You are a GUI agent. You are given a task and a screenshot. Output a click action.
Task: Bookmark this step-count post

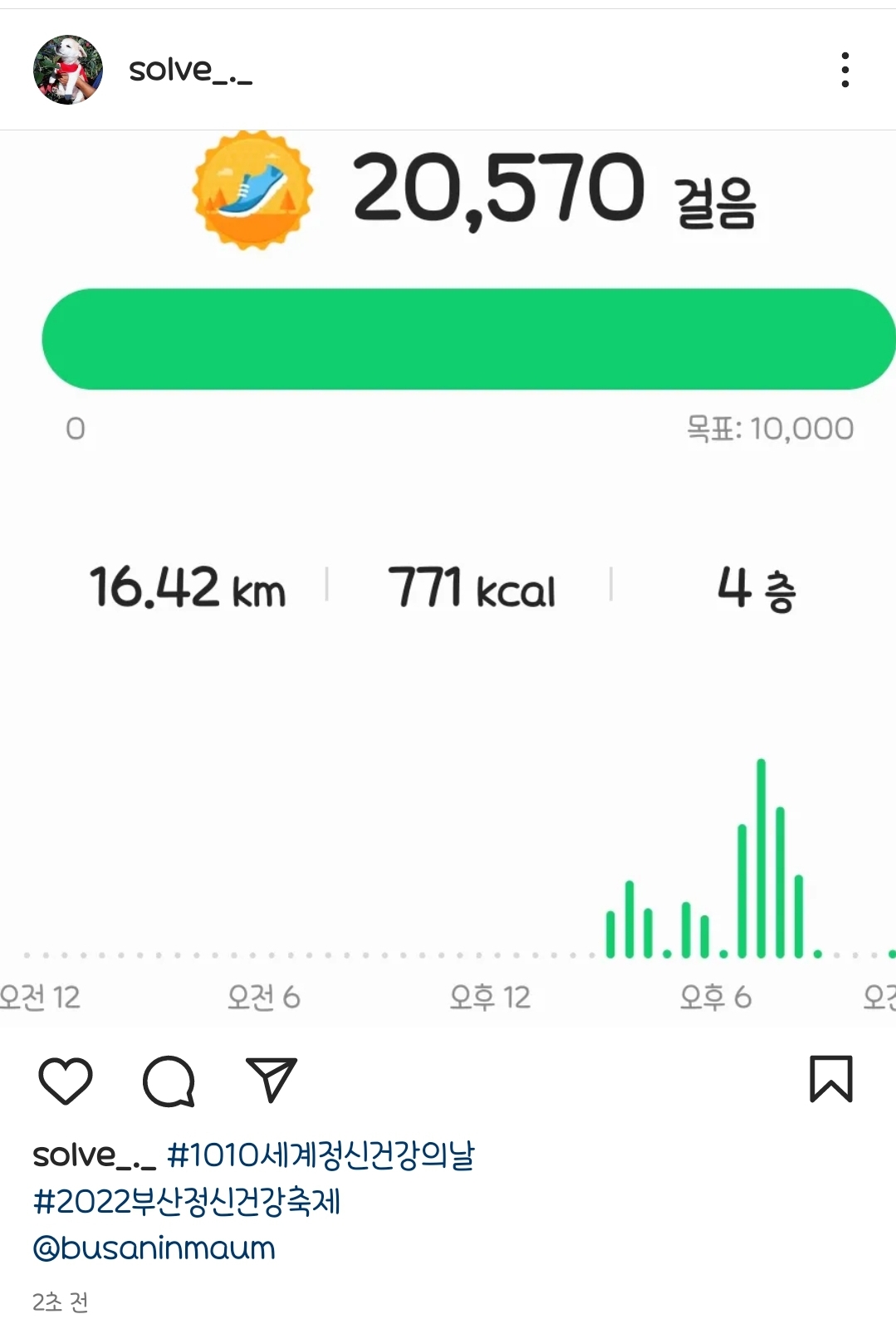[x=830, y=1079]
